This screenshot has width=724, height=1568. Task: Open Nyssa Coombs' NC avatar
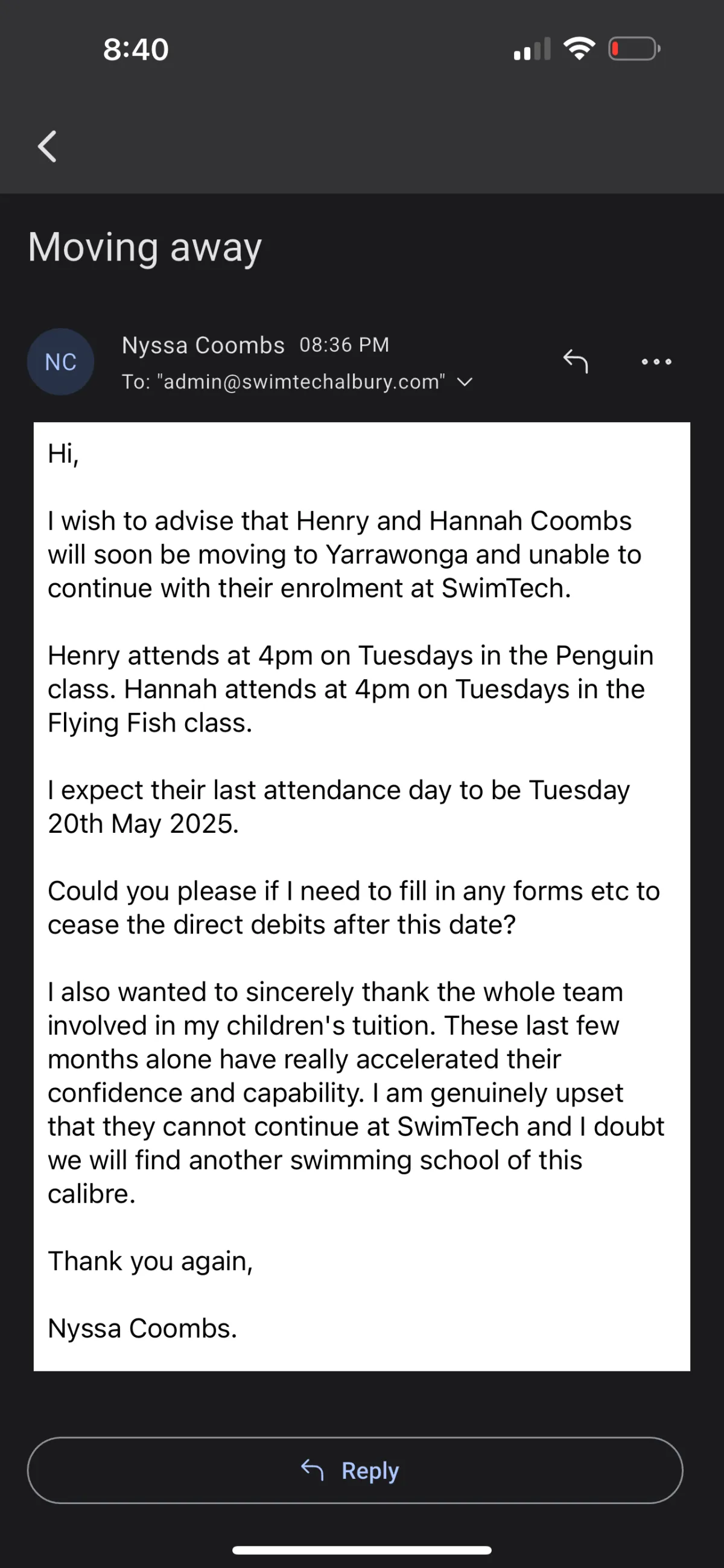tap(61, 362)
